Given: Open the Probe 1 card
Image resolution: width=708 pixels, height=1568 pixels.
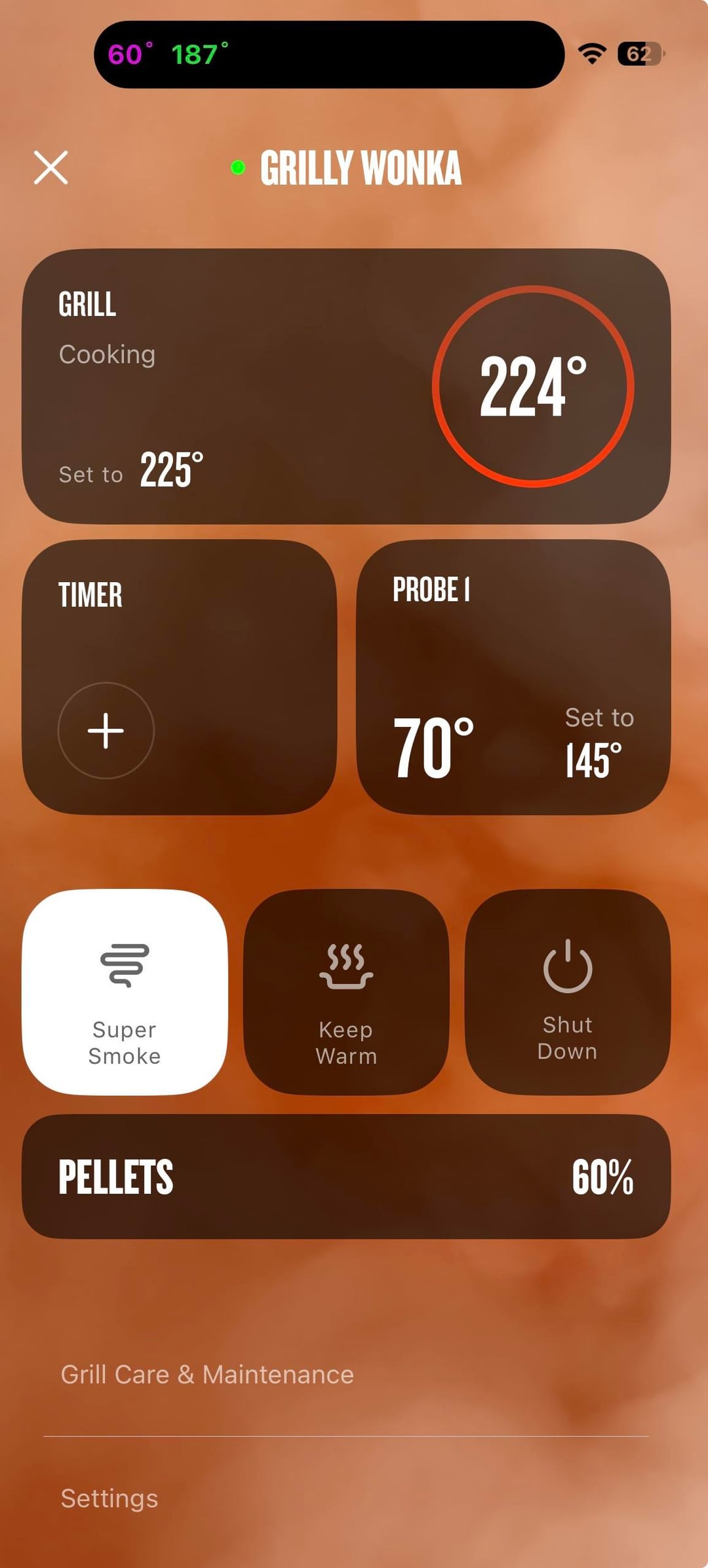Looking at the screenshot, I should tap(513, 676).
